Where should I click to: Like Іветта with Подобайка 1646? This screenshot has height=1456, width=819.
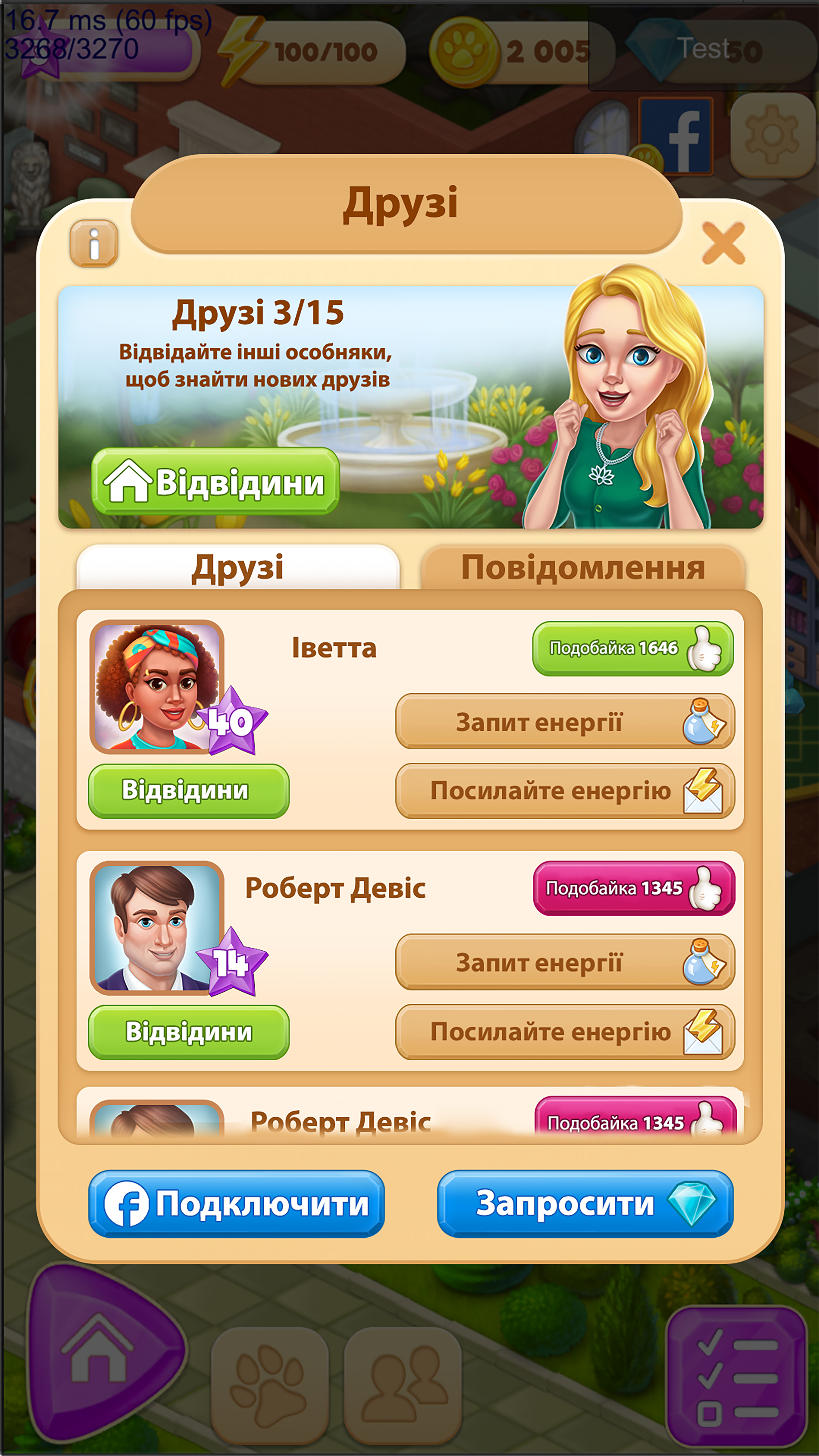pyautogui.click(x=633, y=648)
